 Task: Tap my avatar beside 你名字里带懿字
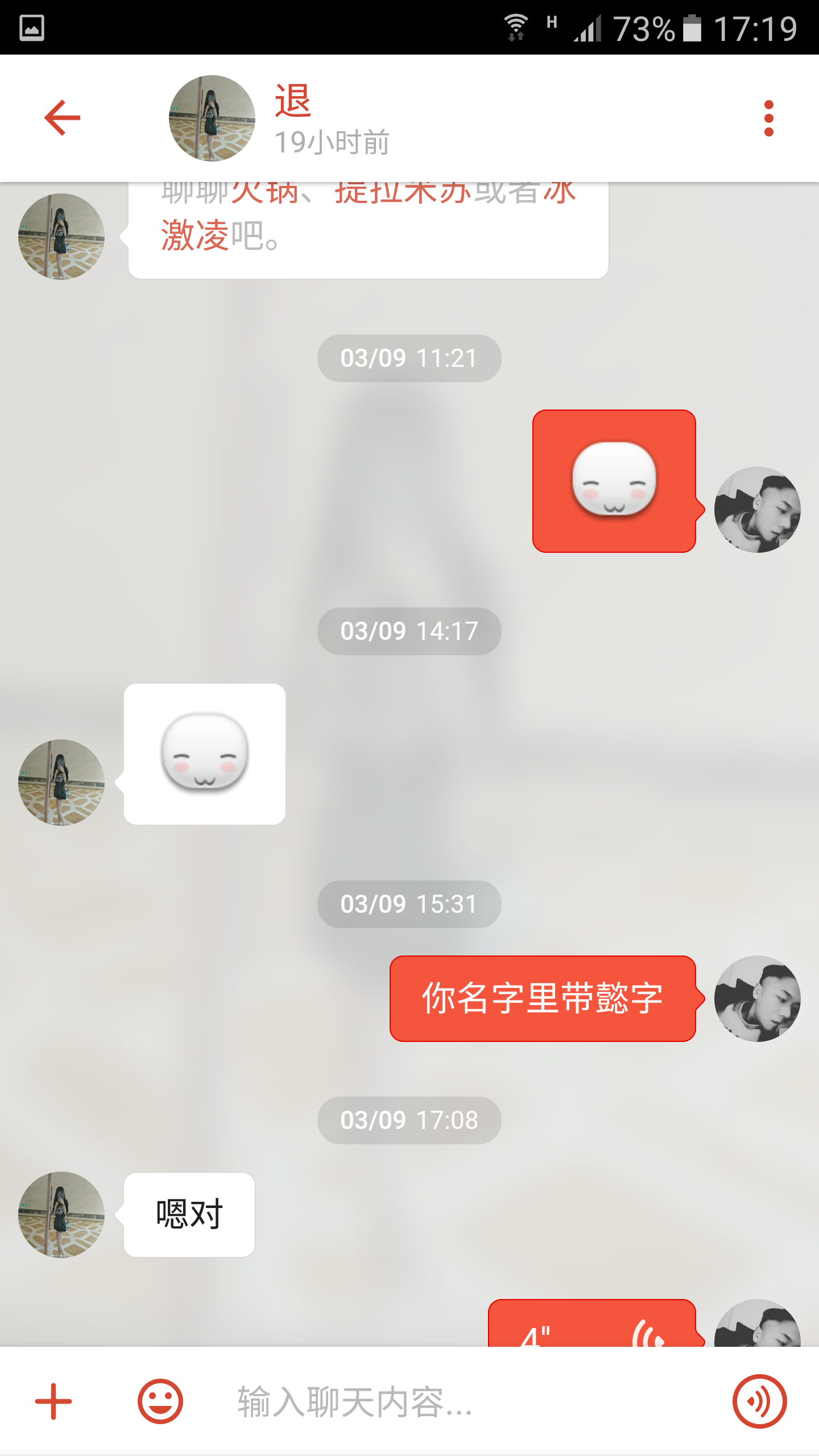[x=757, y=999]
